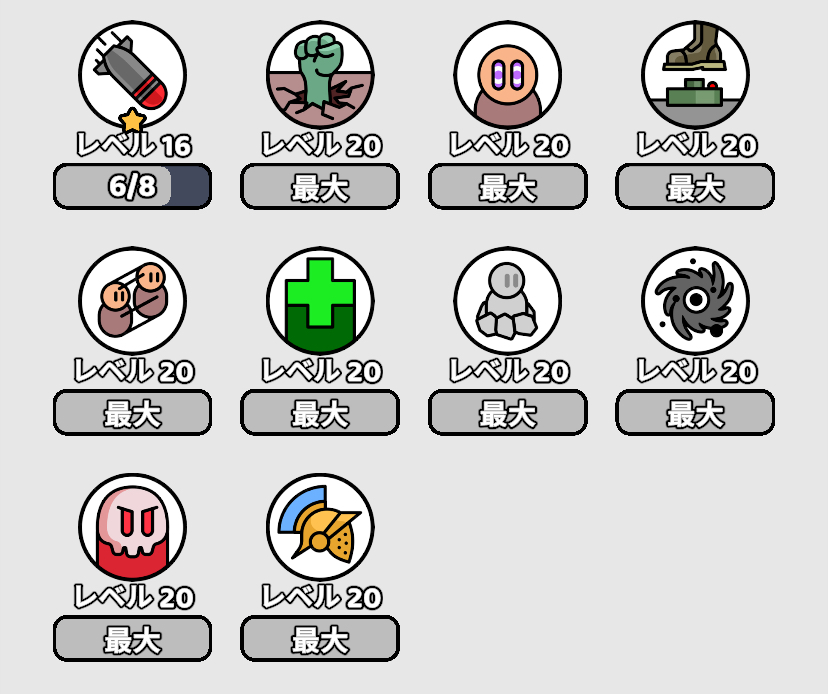Tap the 6/8 upgrade progress button
The image size is (828, 694).
coord(132,186)
